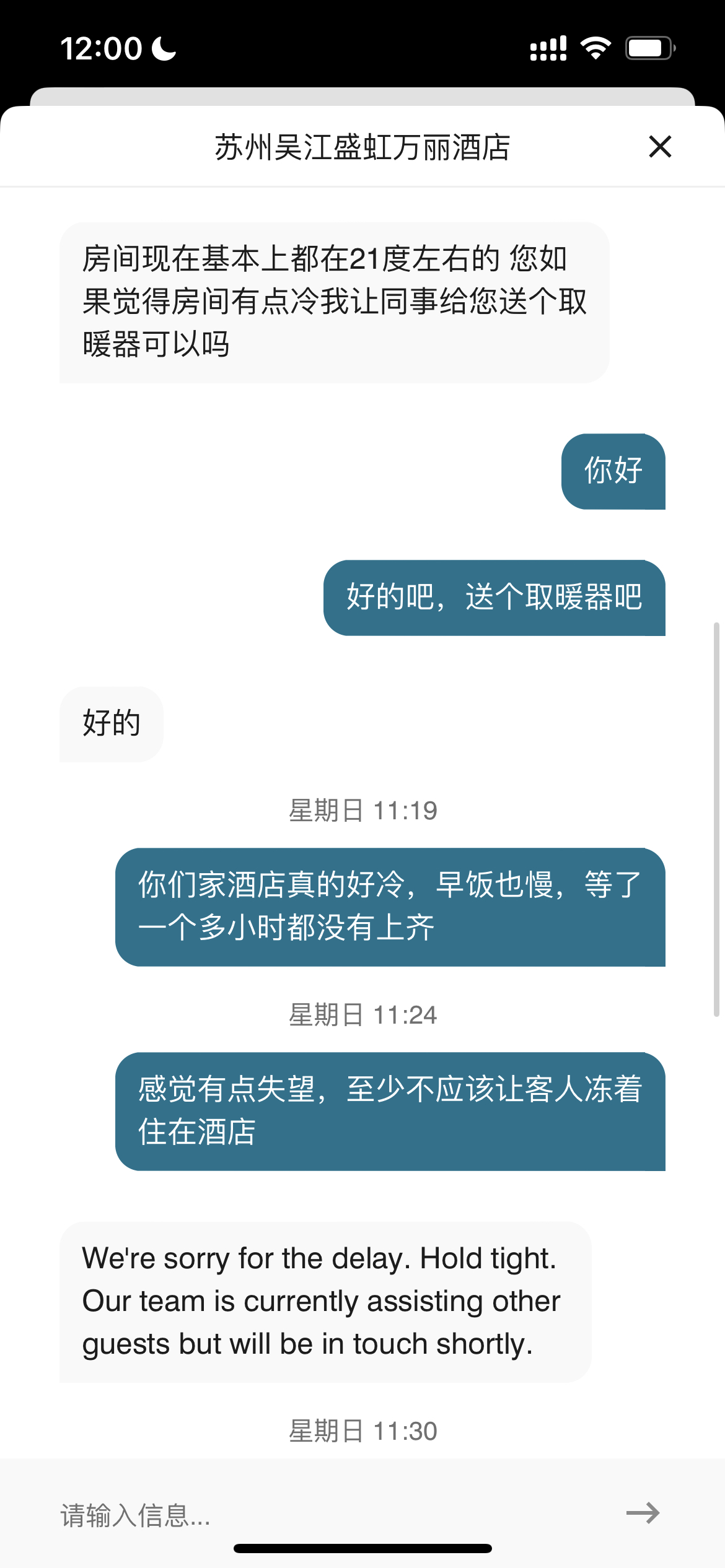Send the message with arrow icon
Viewport: 725px width, 1568px height.
[x=643, y=1513]
